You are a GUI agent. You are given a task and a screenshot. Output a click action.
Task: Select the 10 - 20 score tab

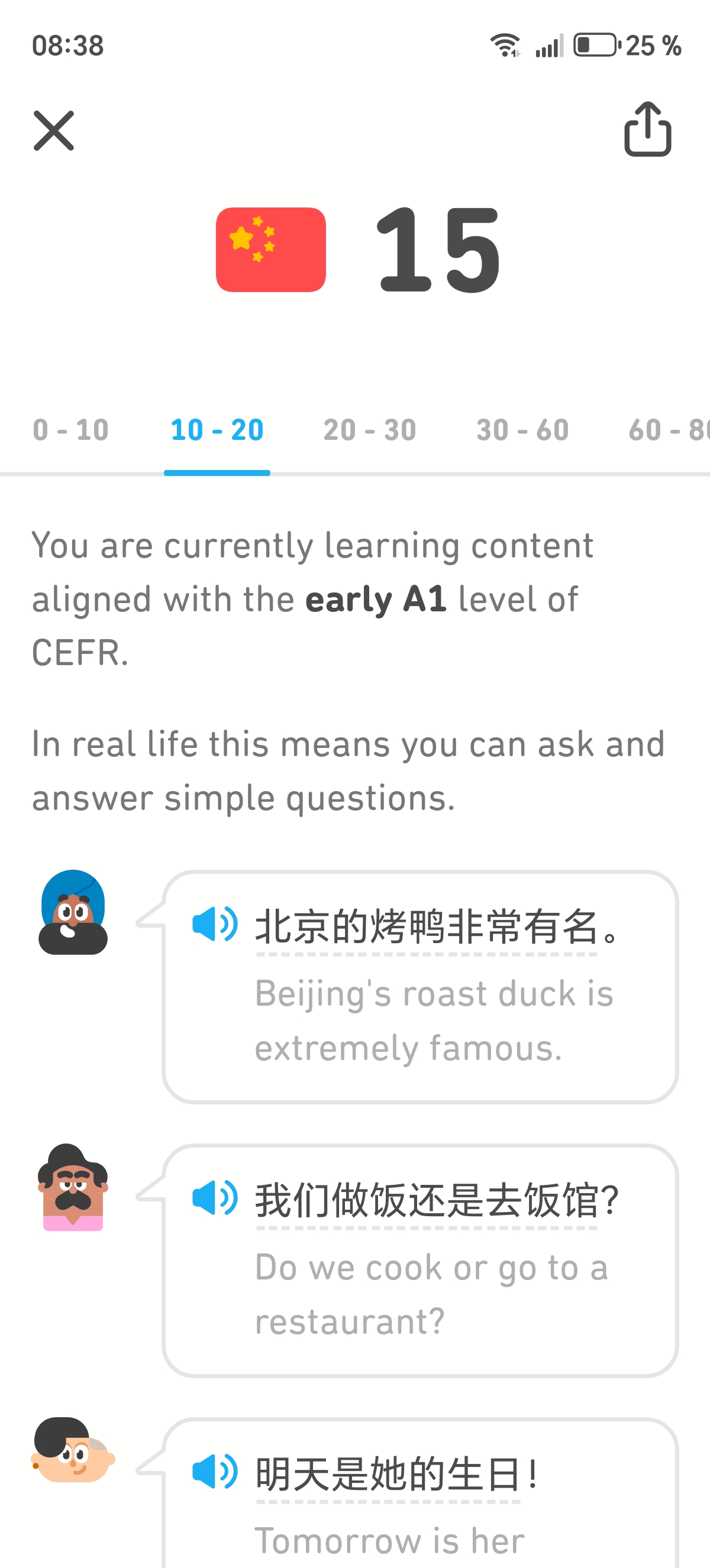pyautogui.click(x=217, y=430)
